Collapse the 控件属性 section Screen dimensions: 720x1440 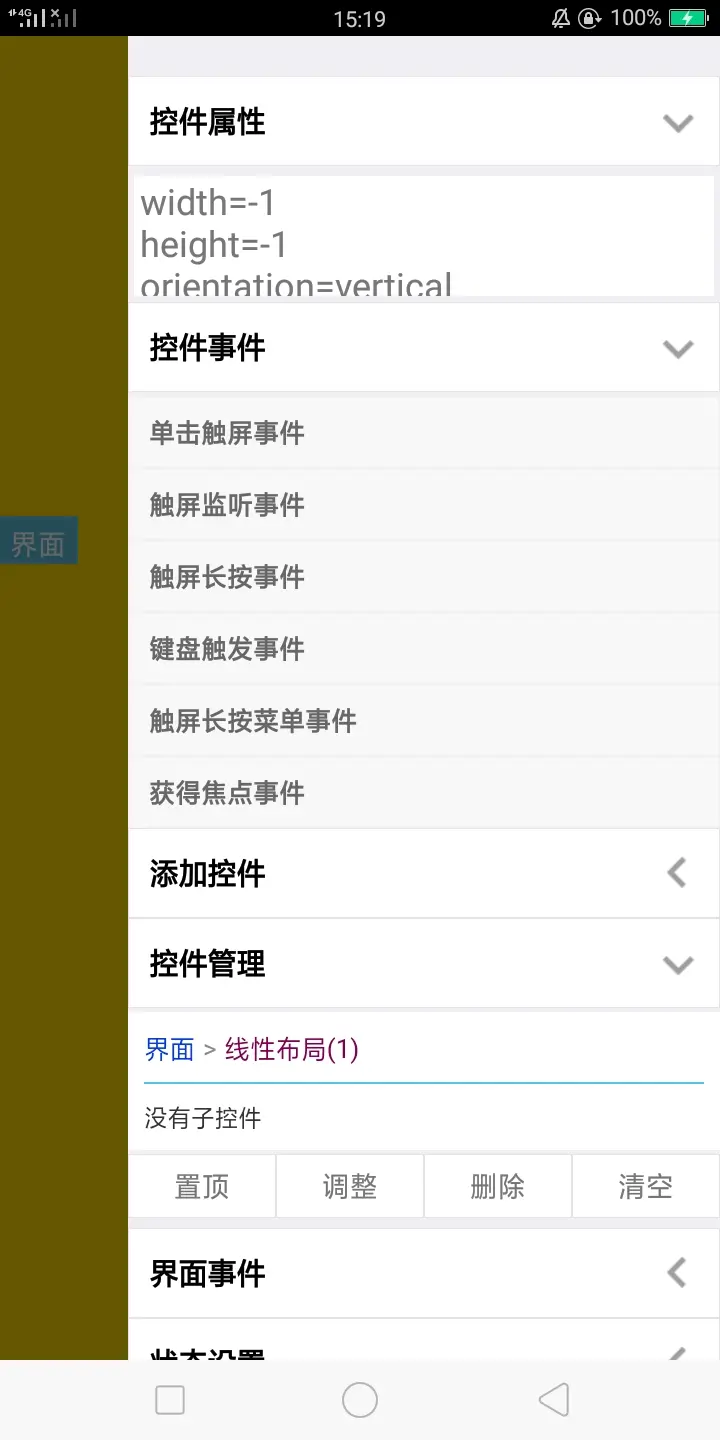coord(678,122)
